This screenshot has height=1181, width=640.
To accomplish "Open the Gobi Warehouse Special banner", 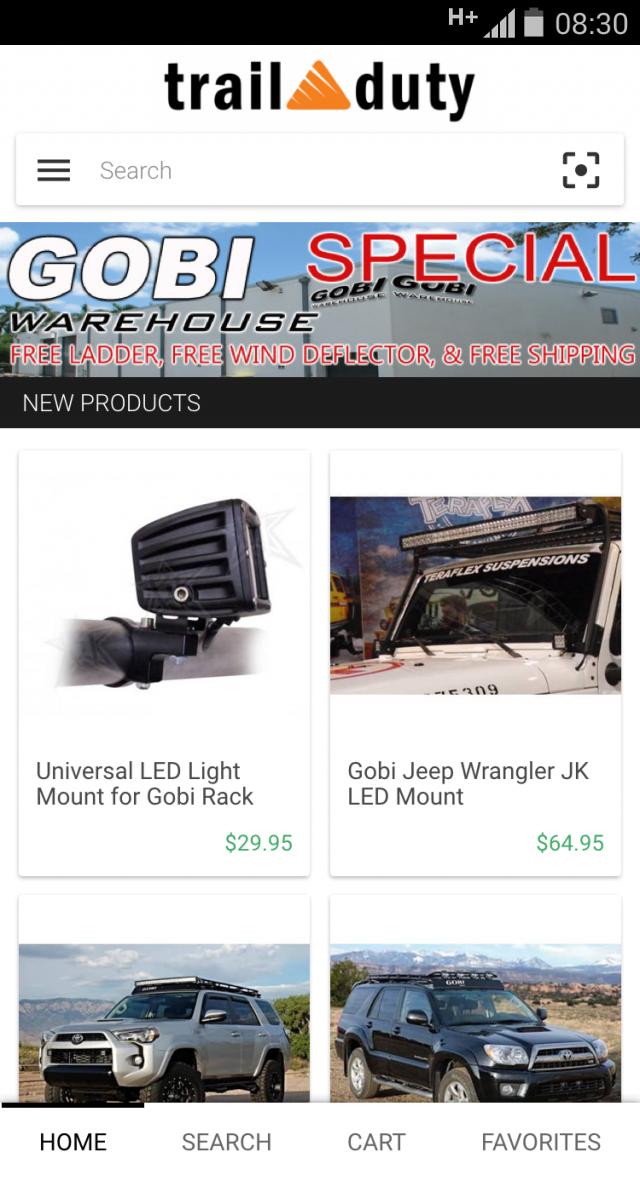I will [x=320, y=299].
